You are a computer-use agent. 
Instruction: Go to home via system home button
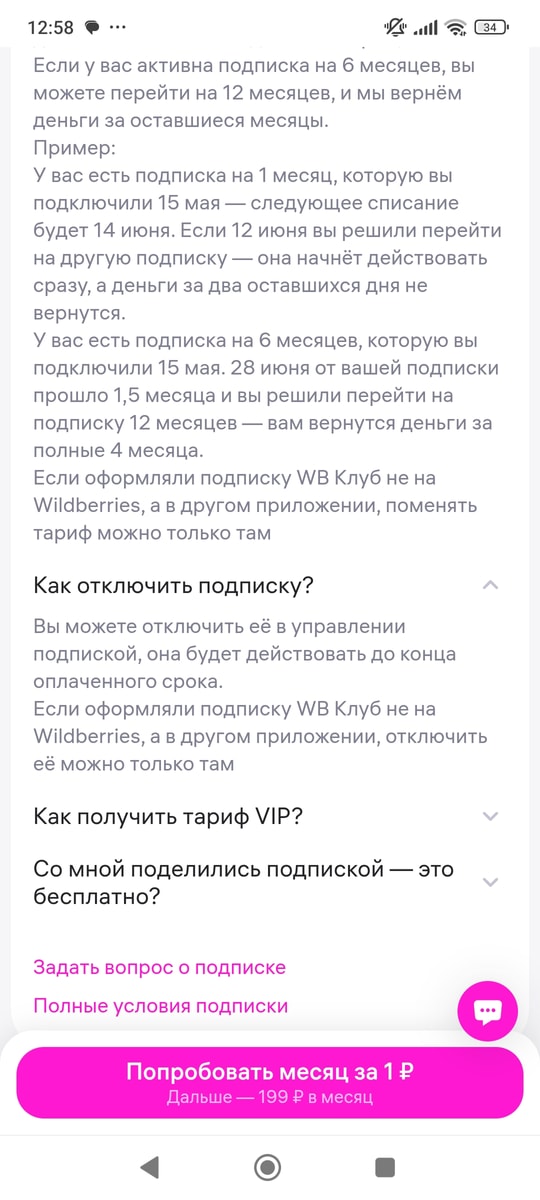point(267,1166)
